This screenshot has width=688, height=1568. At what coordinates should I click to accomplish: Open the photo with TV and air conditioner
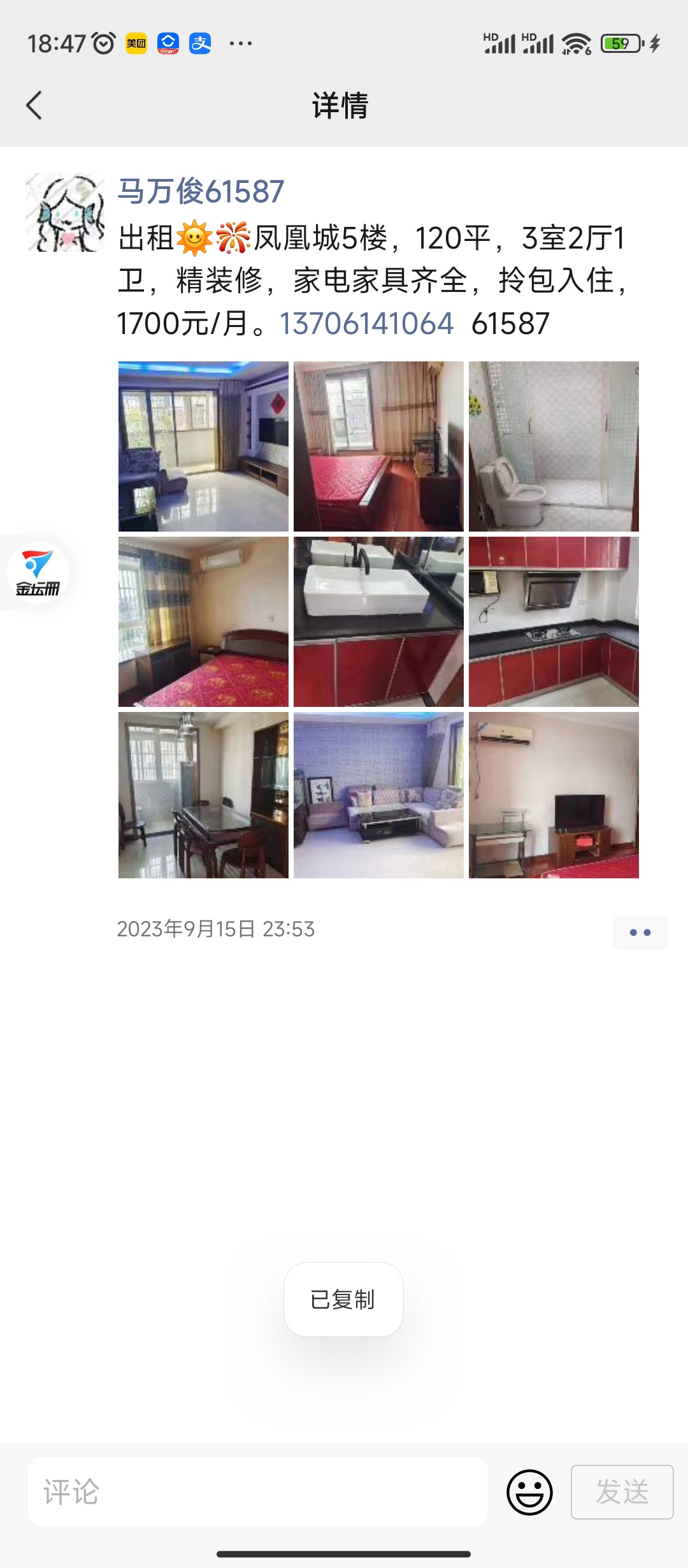pyautogui.click(x=554, y=795)
